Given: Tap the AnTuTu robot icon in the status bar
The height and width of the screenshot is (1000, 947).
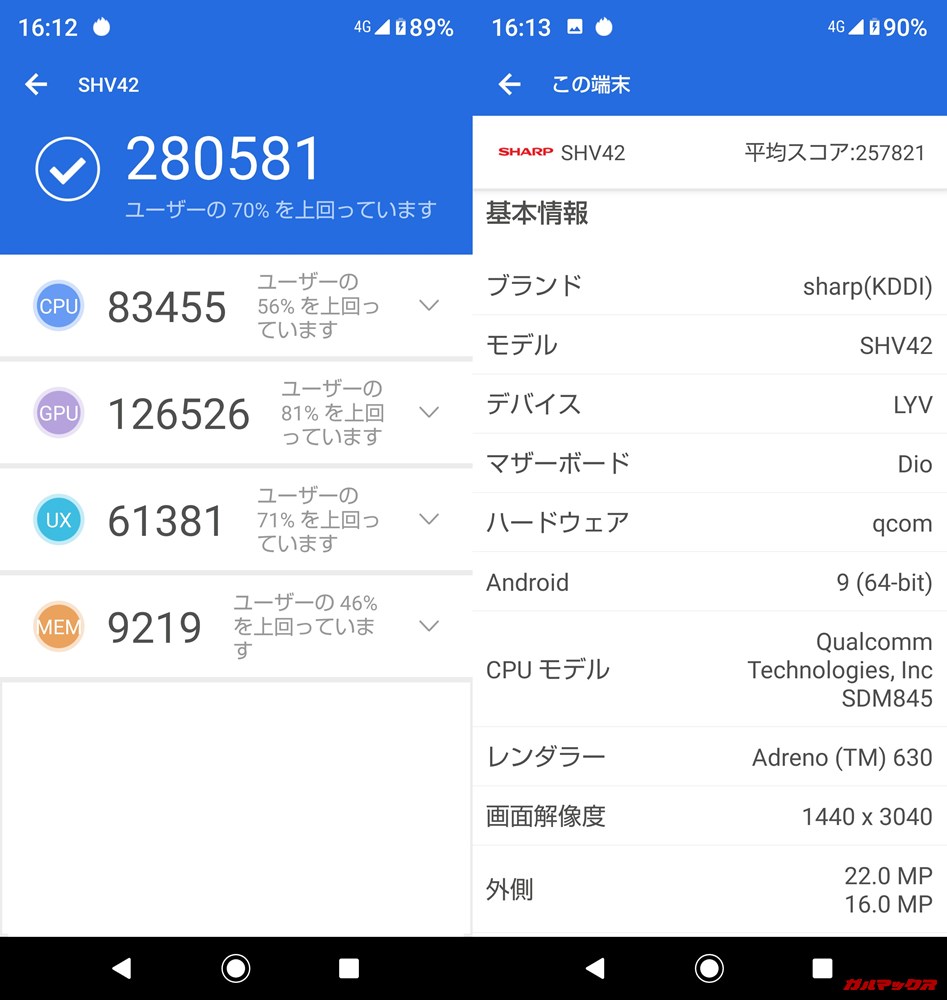Looking at the screenshot, I should point(101,27).
